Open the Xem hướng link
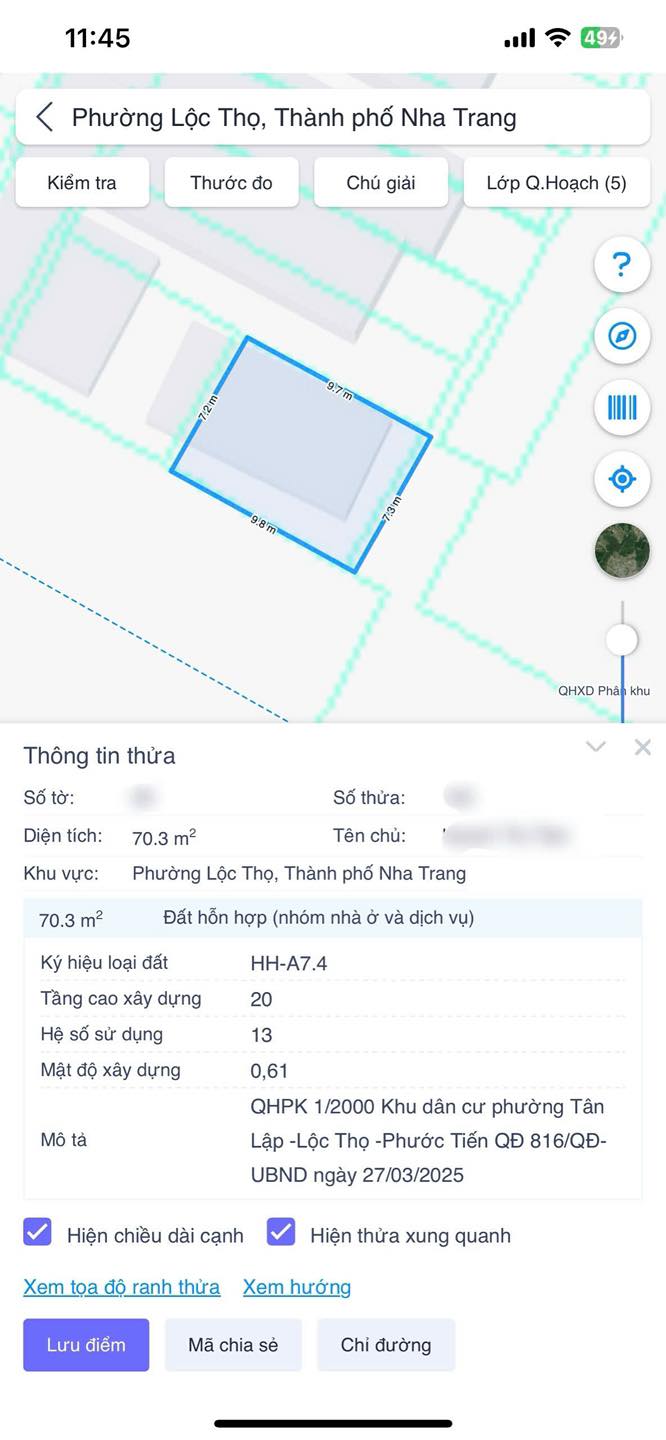This screenshot has width=666, height=1440. point(297,1287)
